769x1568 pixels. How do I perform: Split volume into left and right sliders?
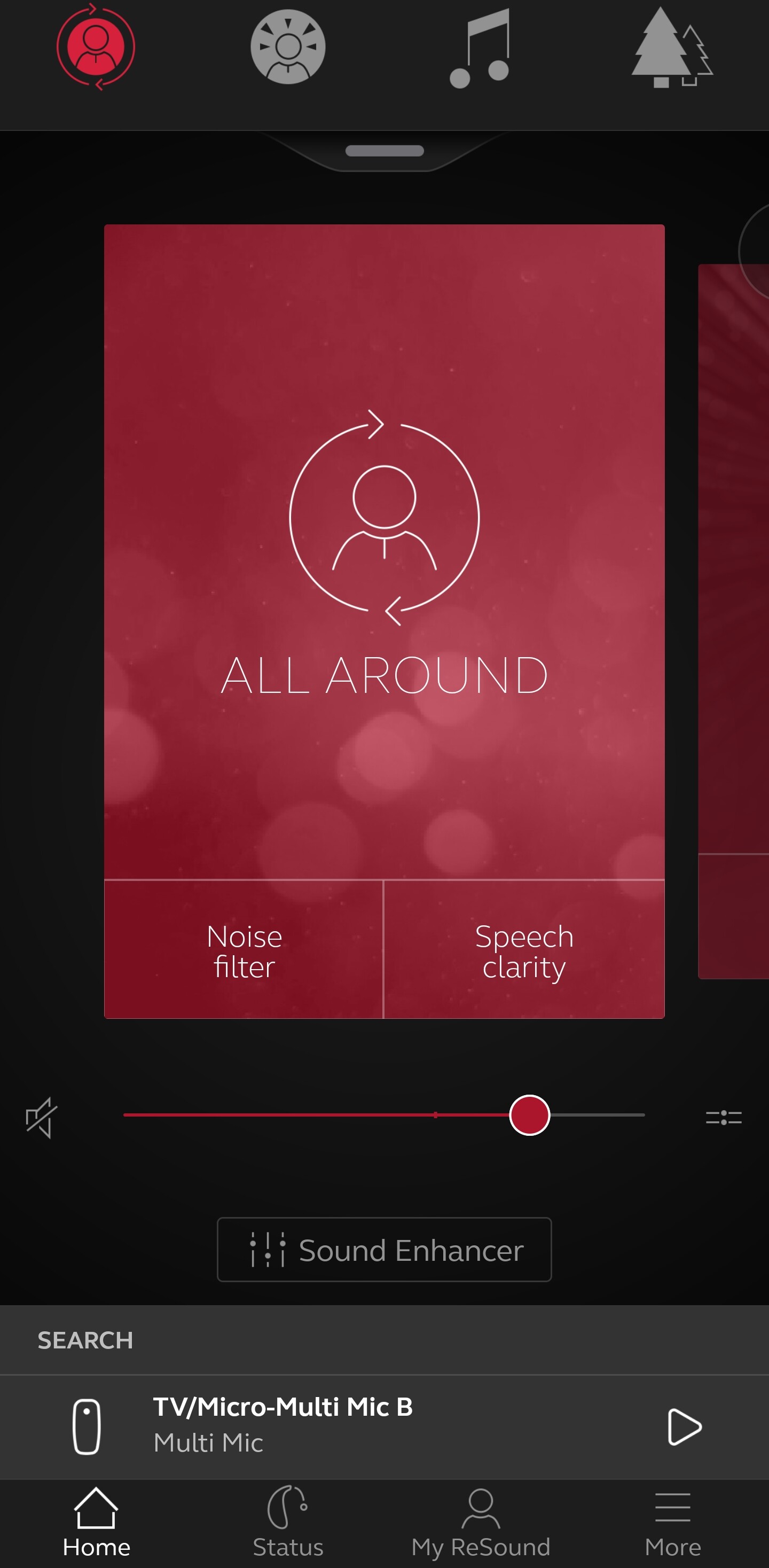(x=724, y=1118)
